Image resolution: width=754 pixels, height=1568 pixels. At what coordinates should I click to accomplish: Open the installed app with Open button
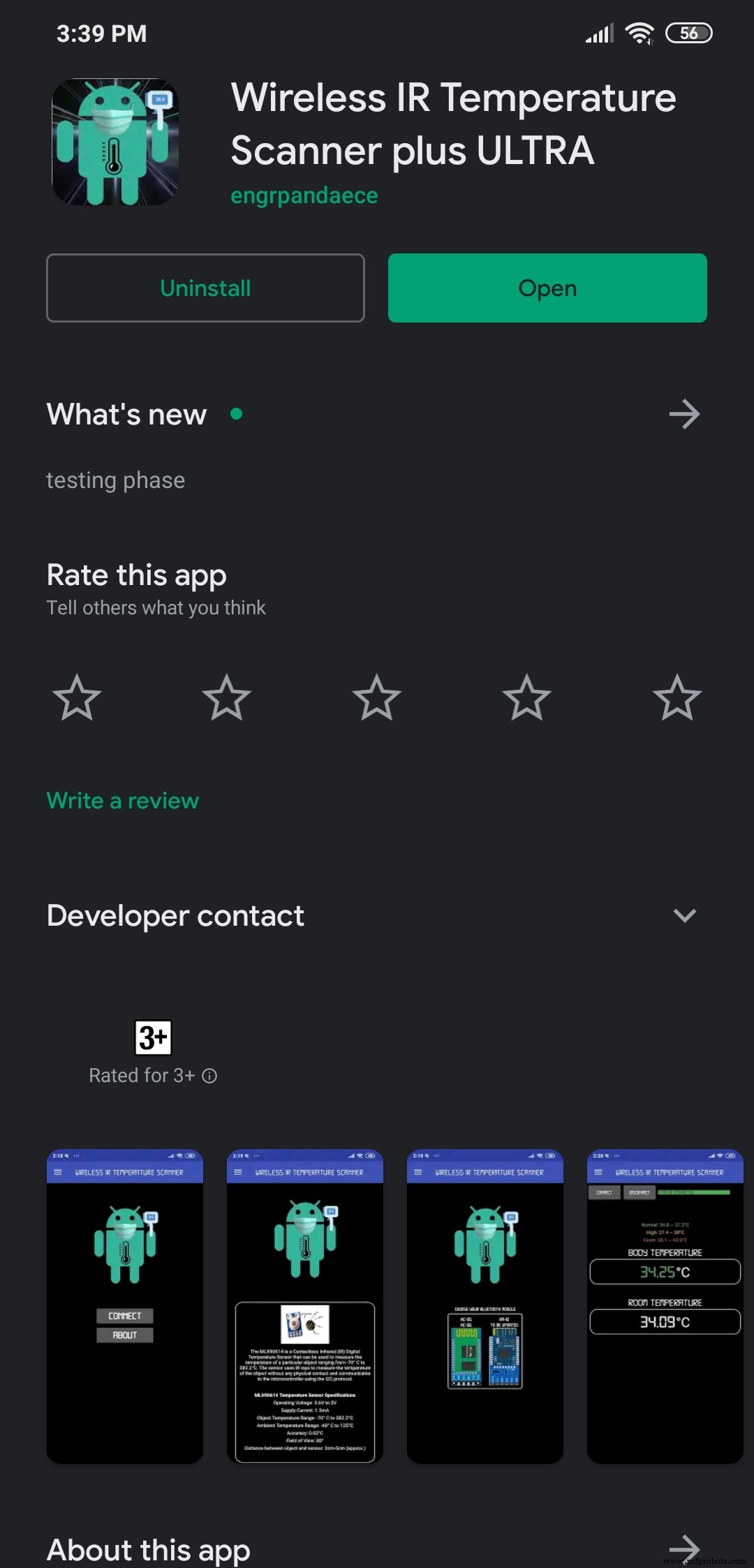(547, 288)
